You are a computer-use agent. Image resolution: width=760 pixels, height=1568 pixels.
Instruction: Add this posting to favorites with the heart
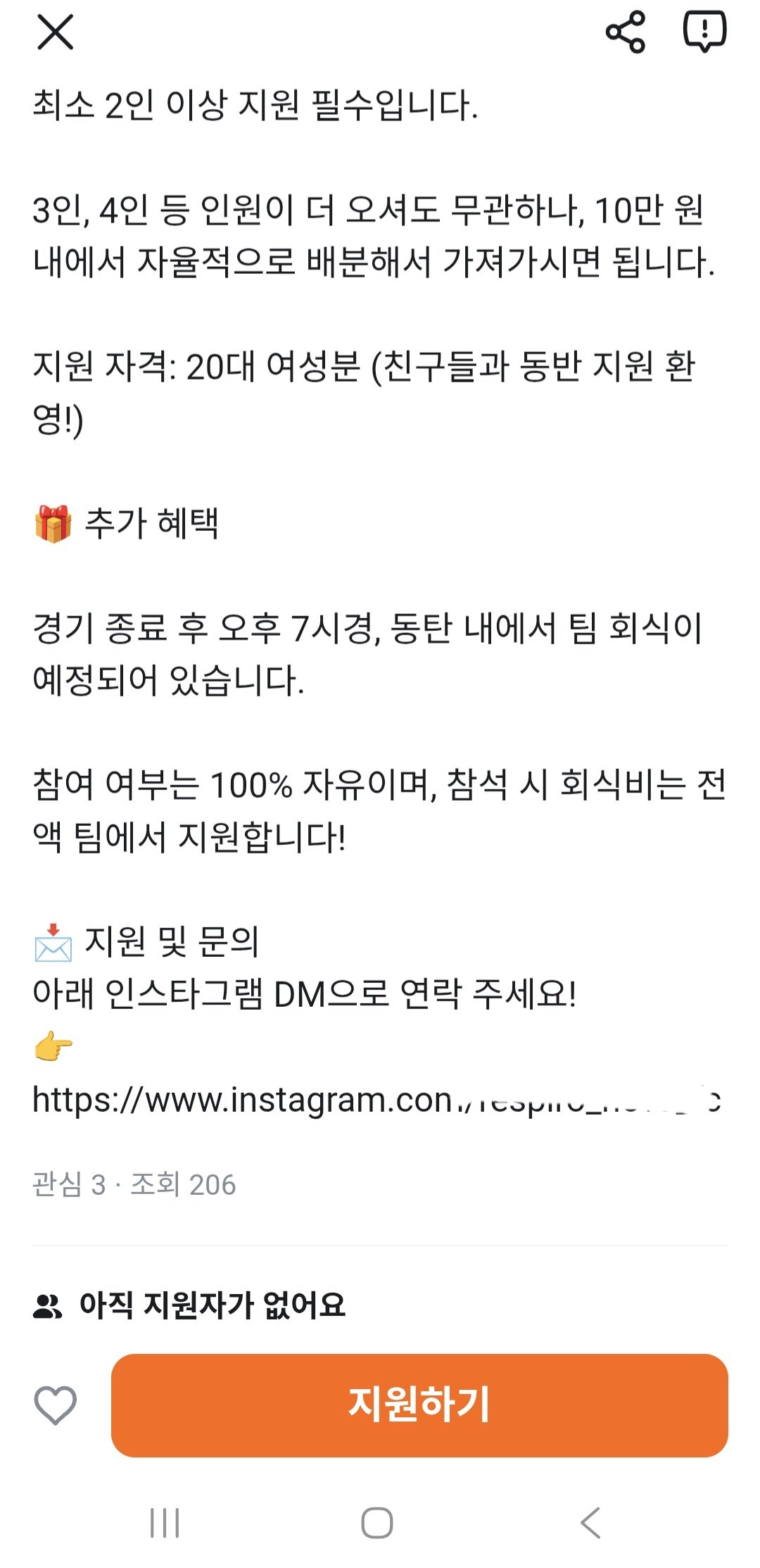click(x=55, y=1405)
